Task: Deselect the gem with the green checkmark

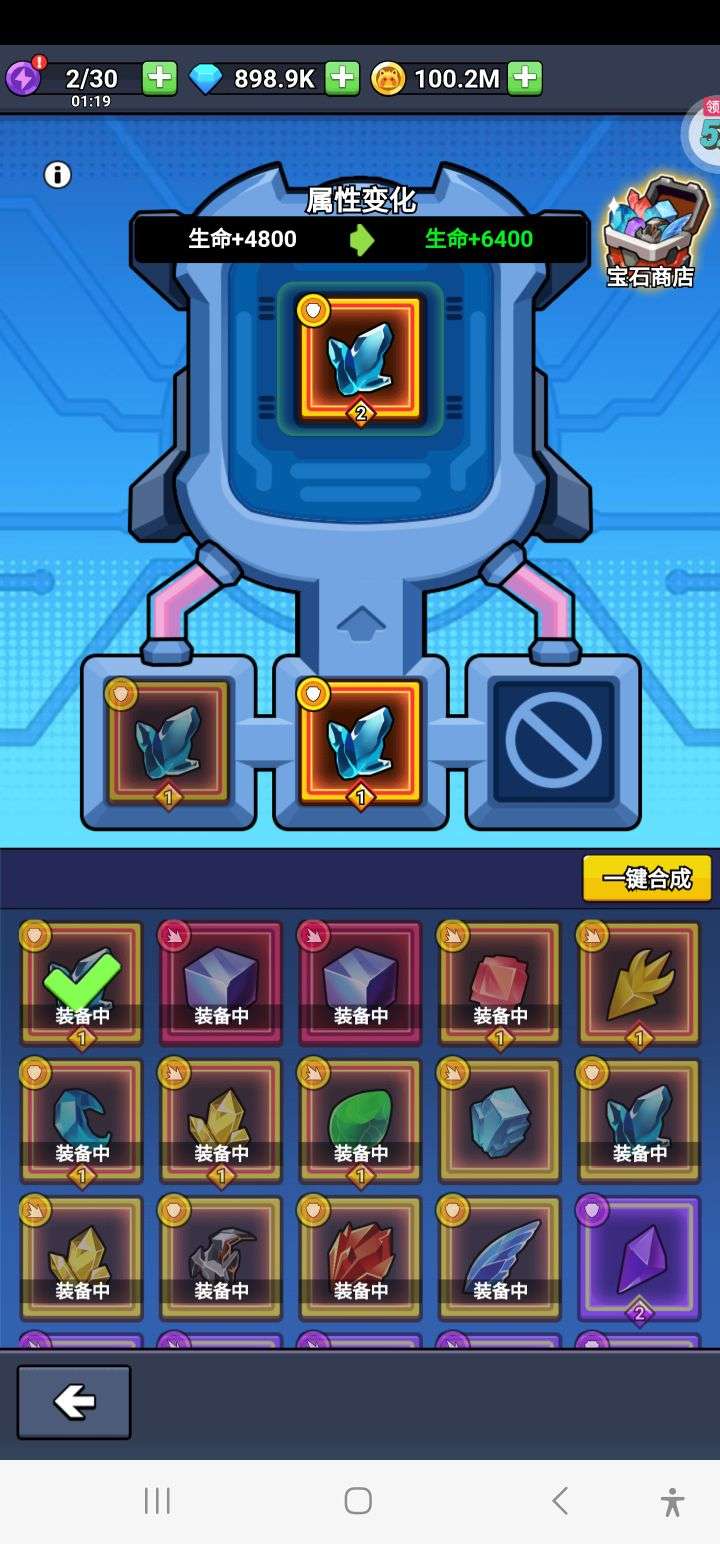Action: pos(82,983)
